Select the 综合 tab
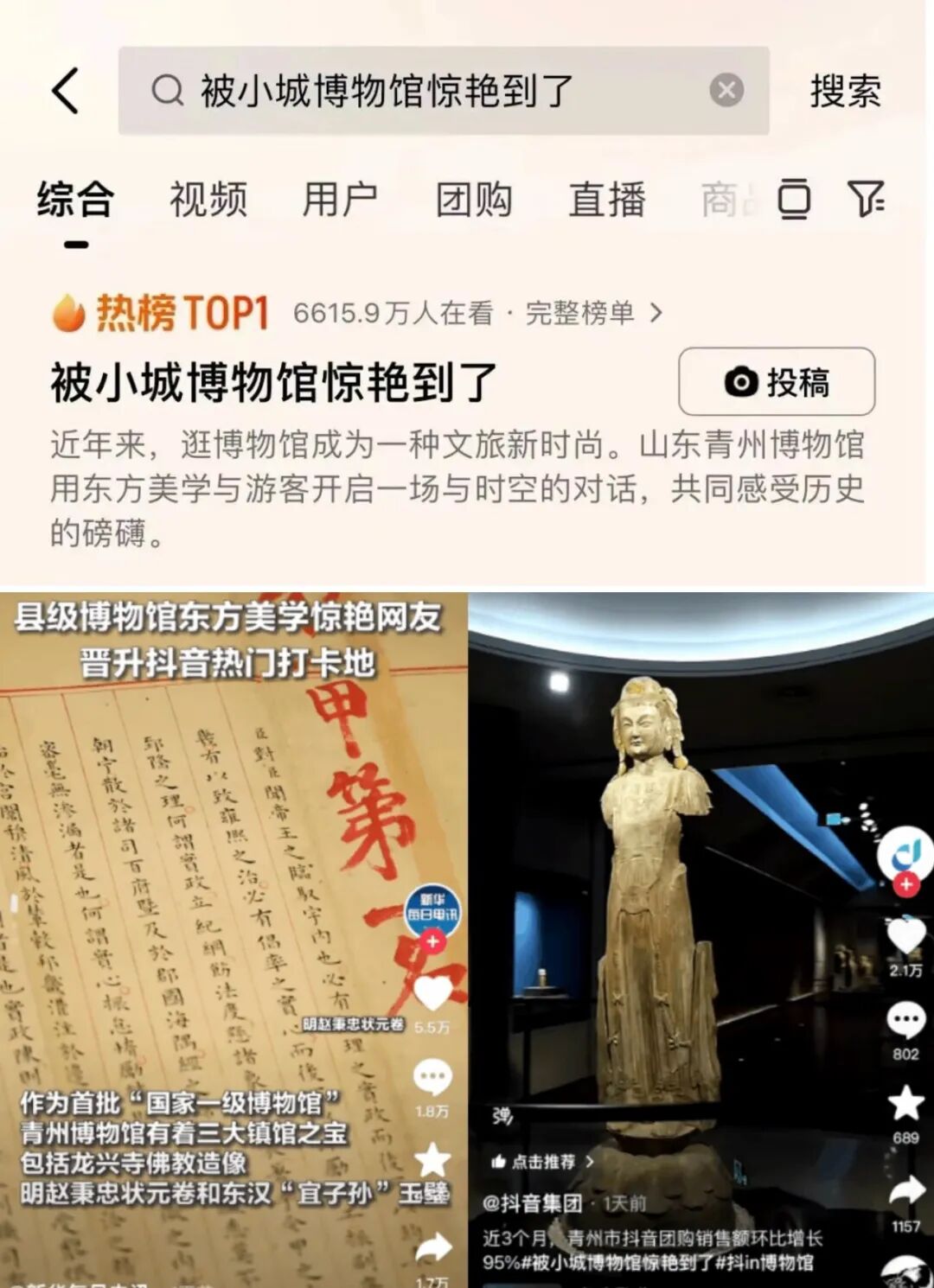Screen dimensions: 934x1288 click(75, 200)
